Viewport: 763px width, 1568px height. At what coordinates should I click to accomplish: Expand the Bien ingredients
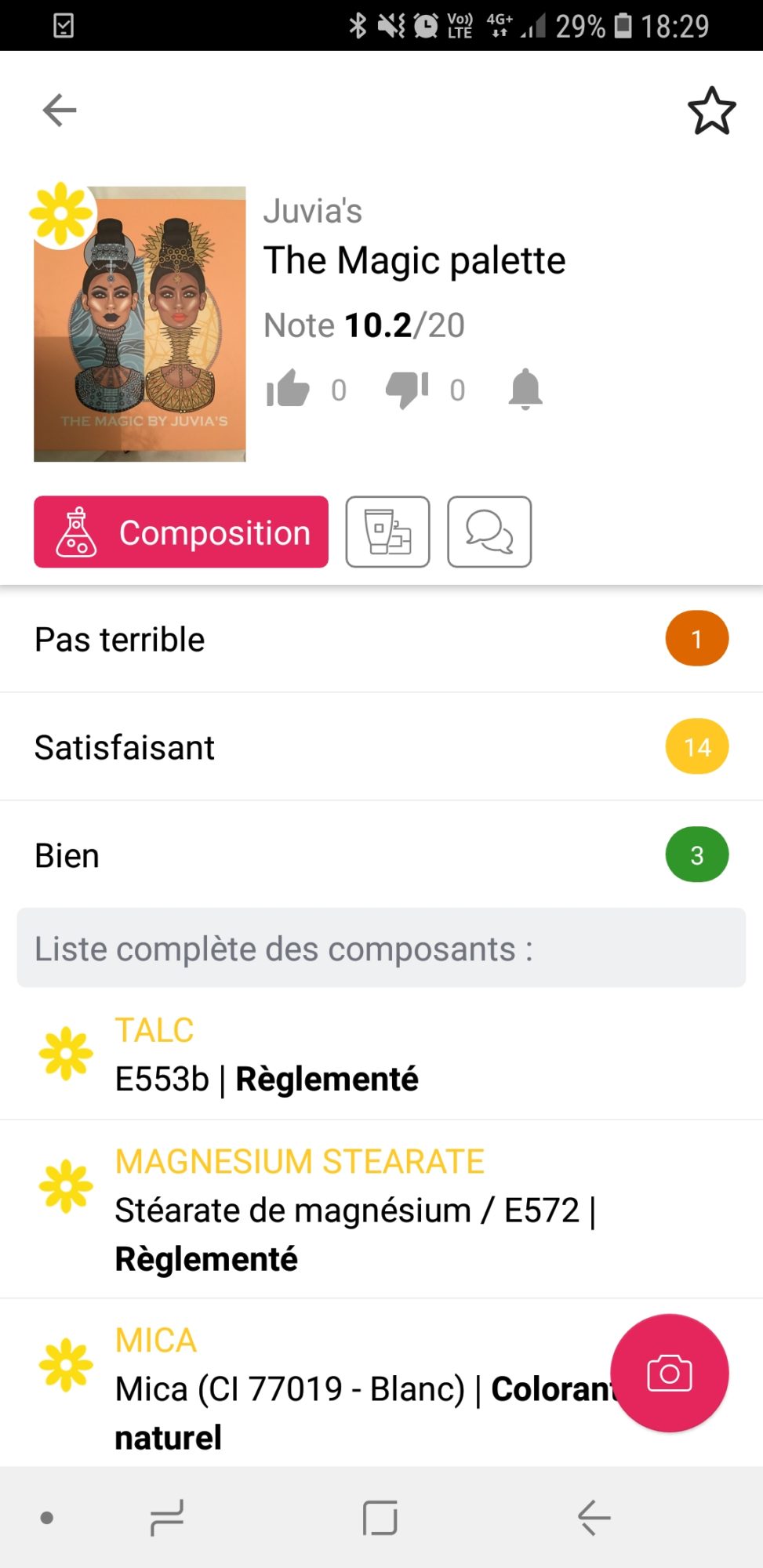coord(381,855)
